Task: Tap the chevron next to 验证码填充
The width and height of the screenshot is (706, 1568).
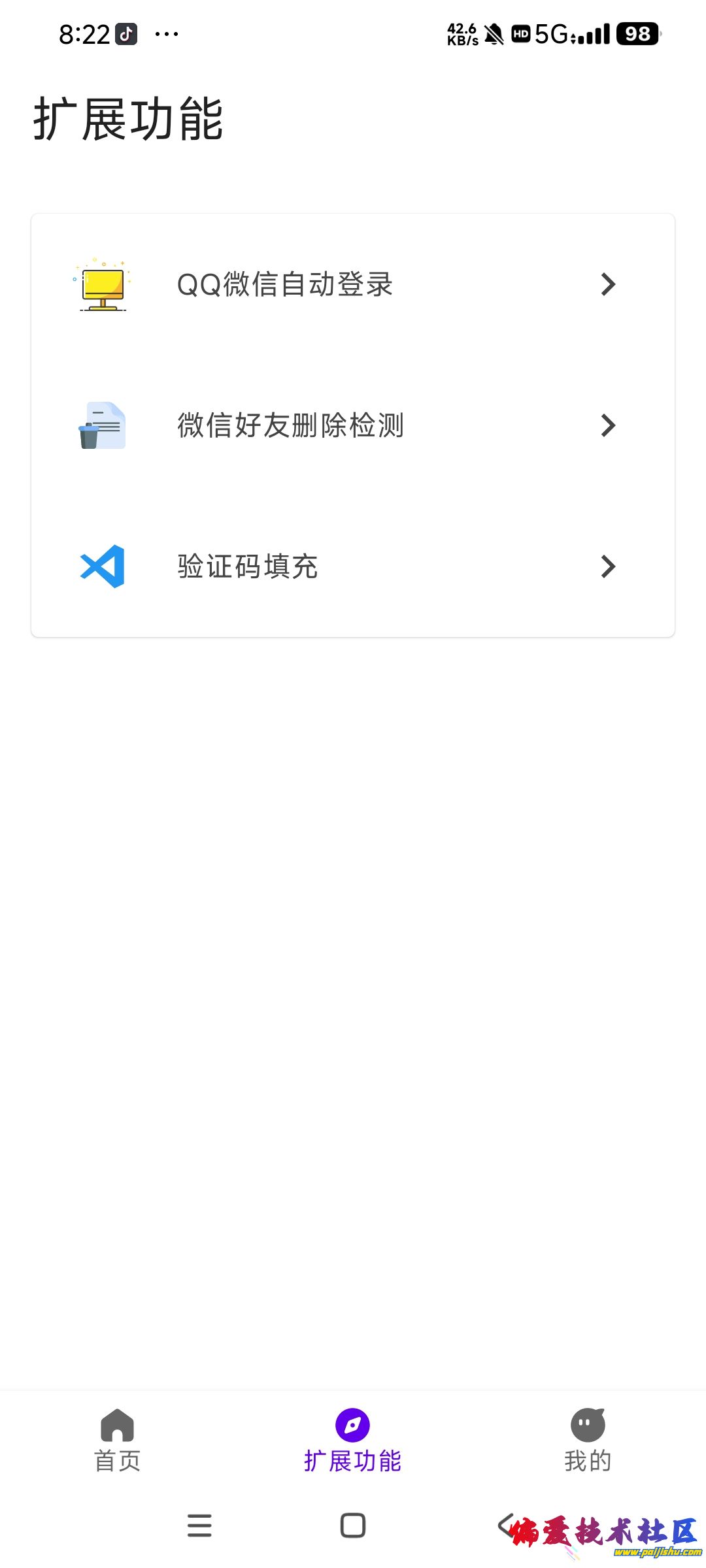Action: click(x=609, y=566)
